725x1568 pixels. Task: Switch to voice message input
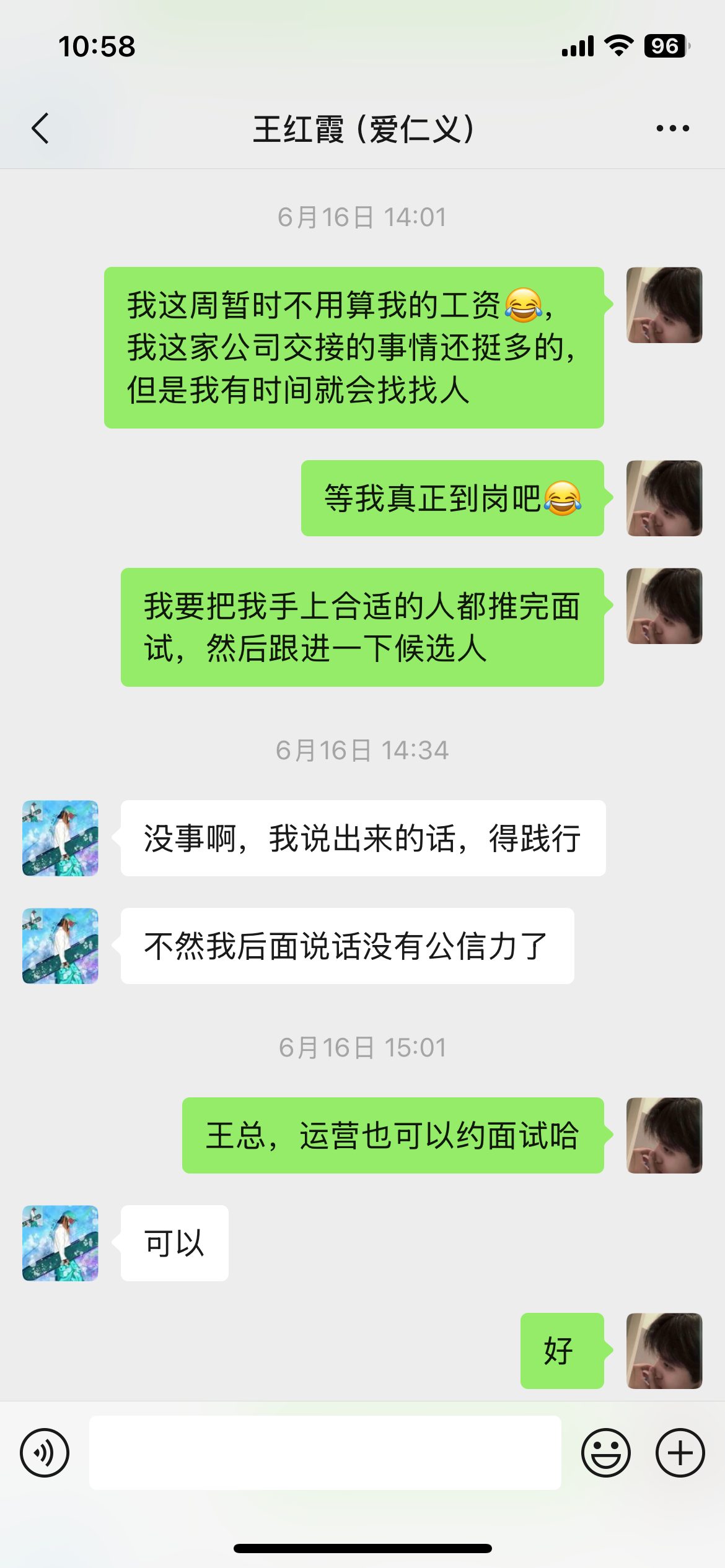[x=45, y=1453]
